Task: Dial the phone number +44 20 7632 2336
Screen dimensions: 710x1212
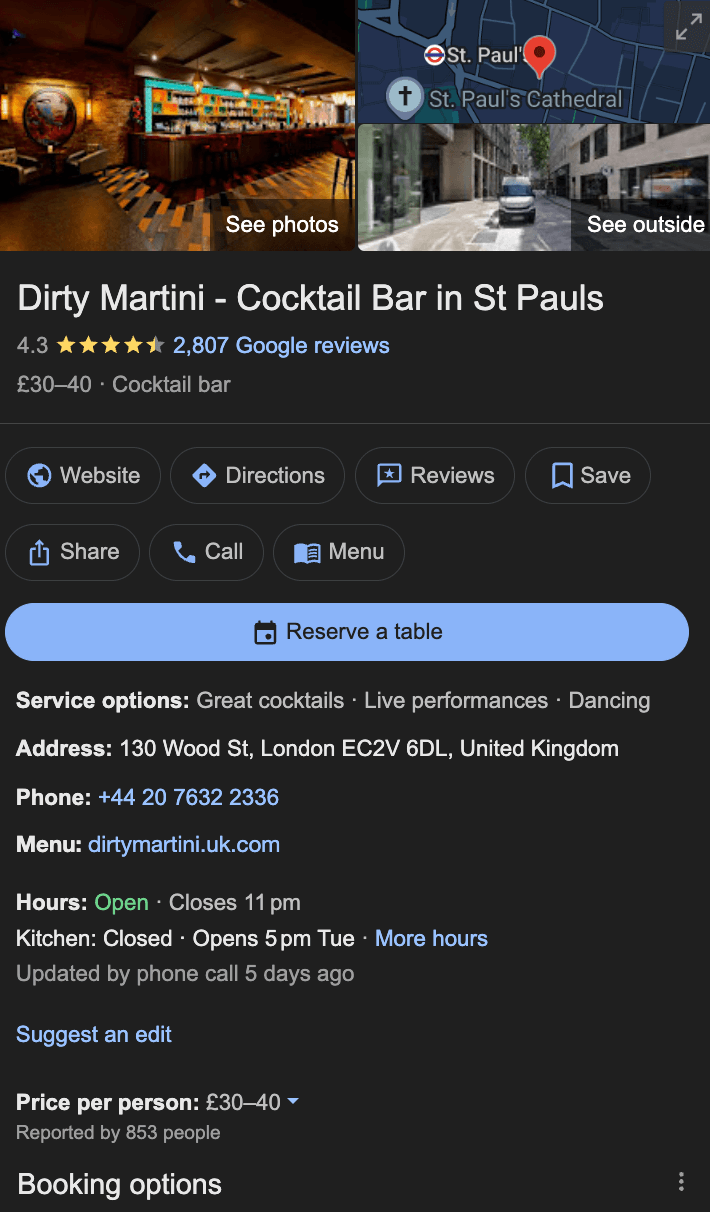Action: pos(188,797)
